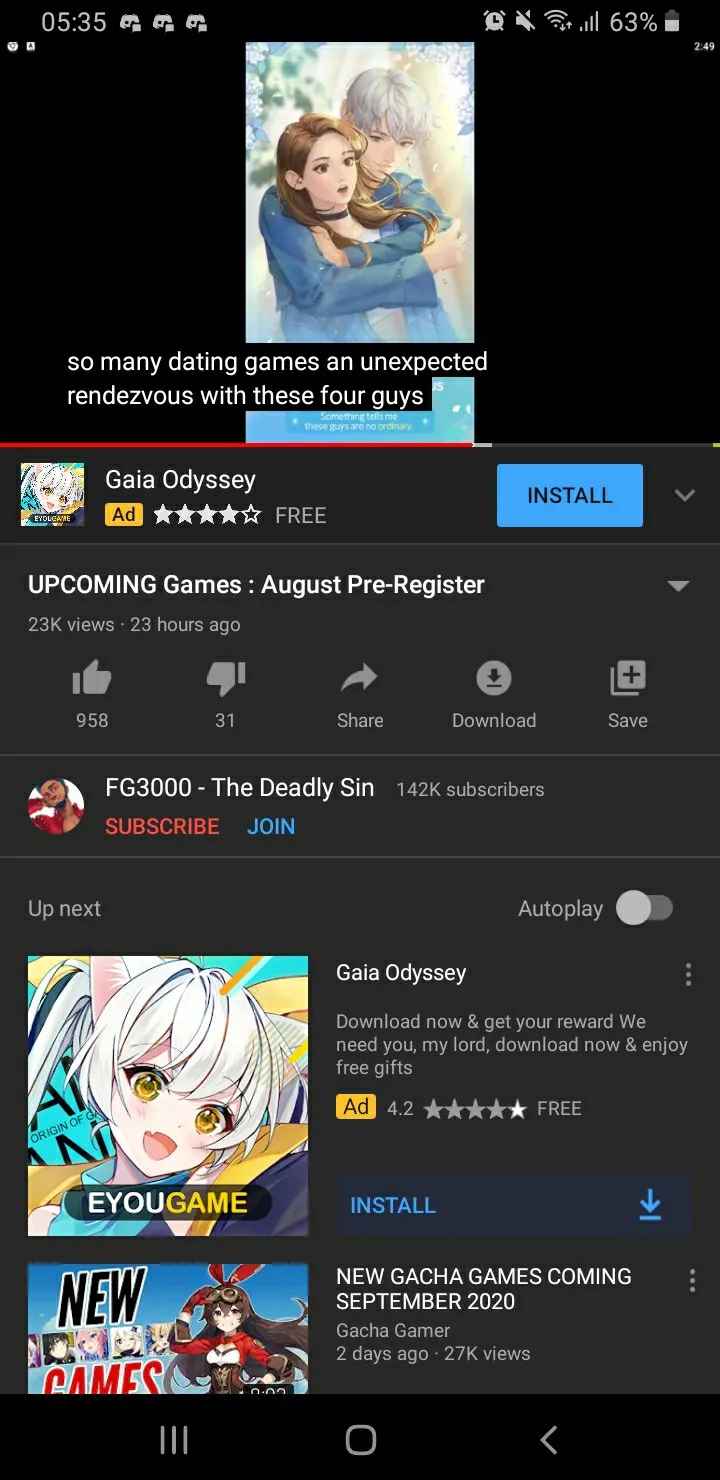Toggle the Autoplay switch
The width and height of the screenshot is (720, 1480).
pos(645,908)
